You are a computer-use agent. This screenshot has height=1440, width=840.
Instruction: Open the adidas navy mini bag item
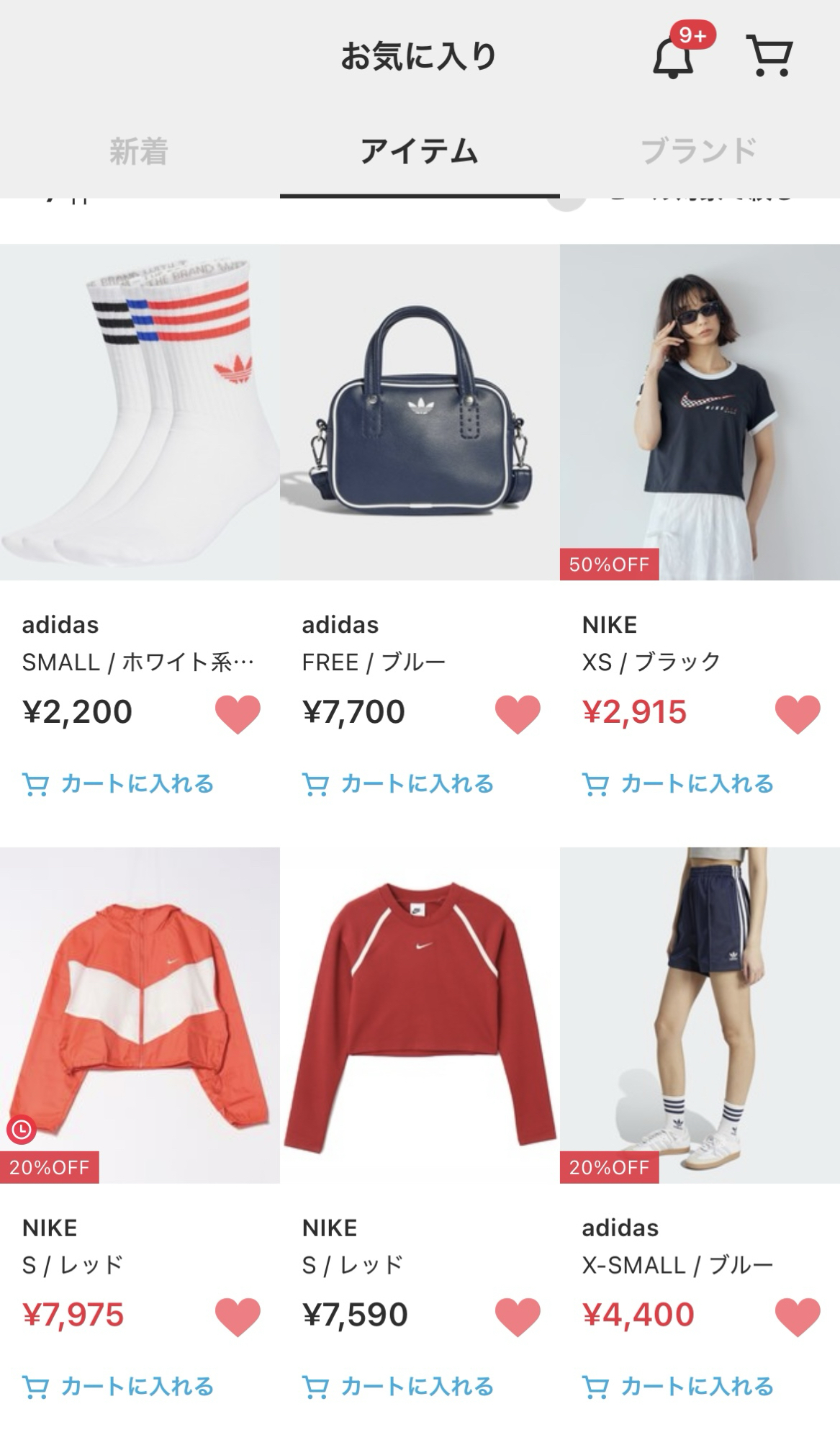click(x=419, y=412)
